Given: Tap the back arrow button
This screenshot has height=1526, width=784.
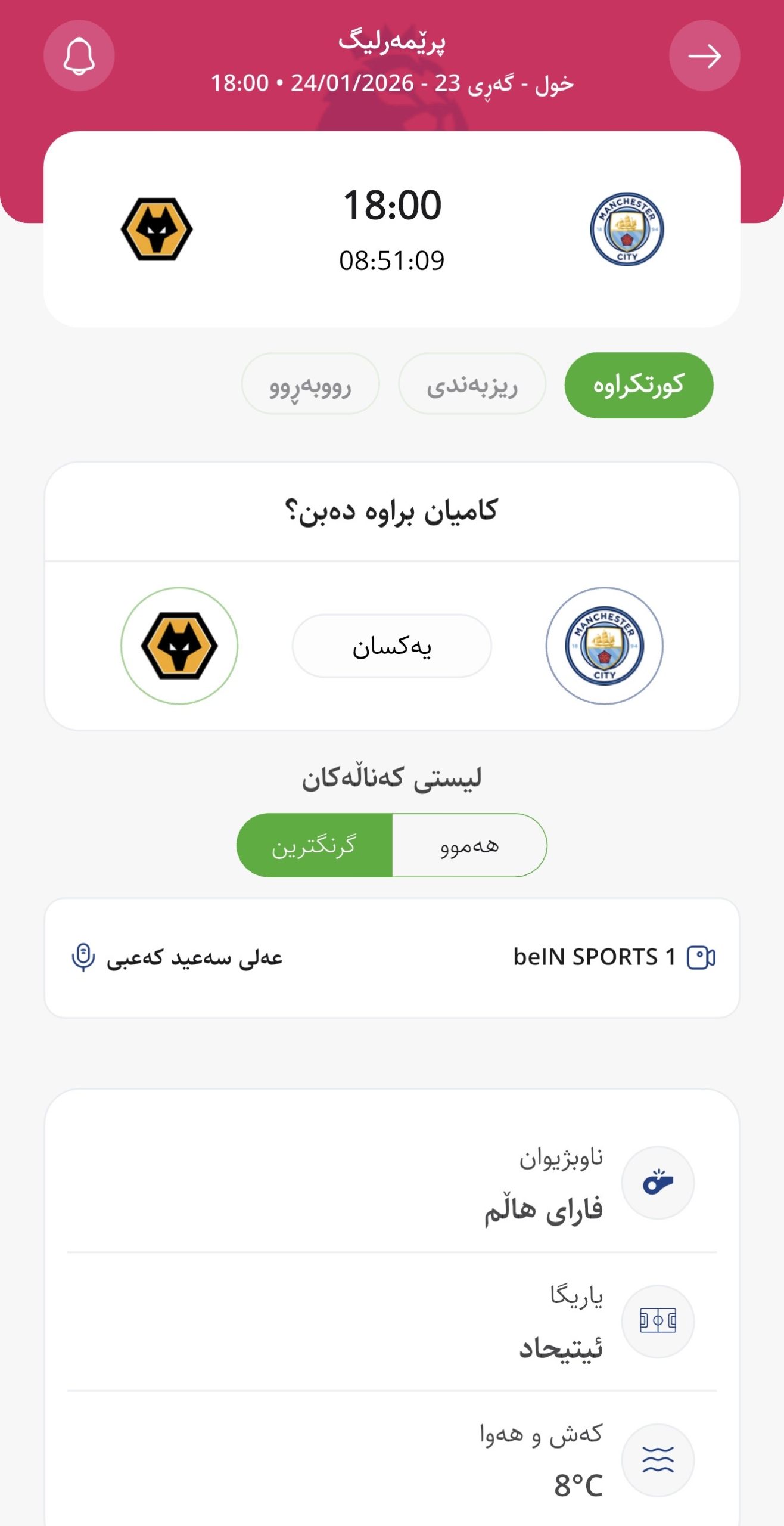Looking at the screenshot, I should pyautogui.click(x=704, y=56).
